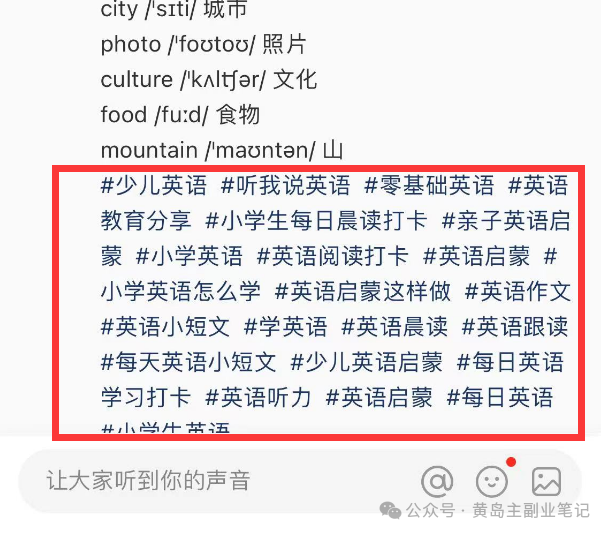Screen dimensions: 609x534
Task: Open the #少儿英语启蒙 hashtag
Action: (366, 362)
